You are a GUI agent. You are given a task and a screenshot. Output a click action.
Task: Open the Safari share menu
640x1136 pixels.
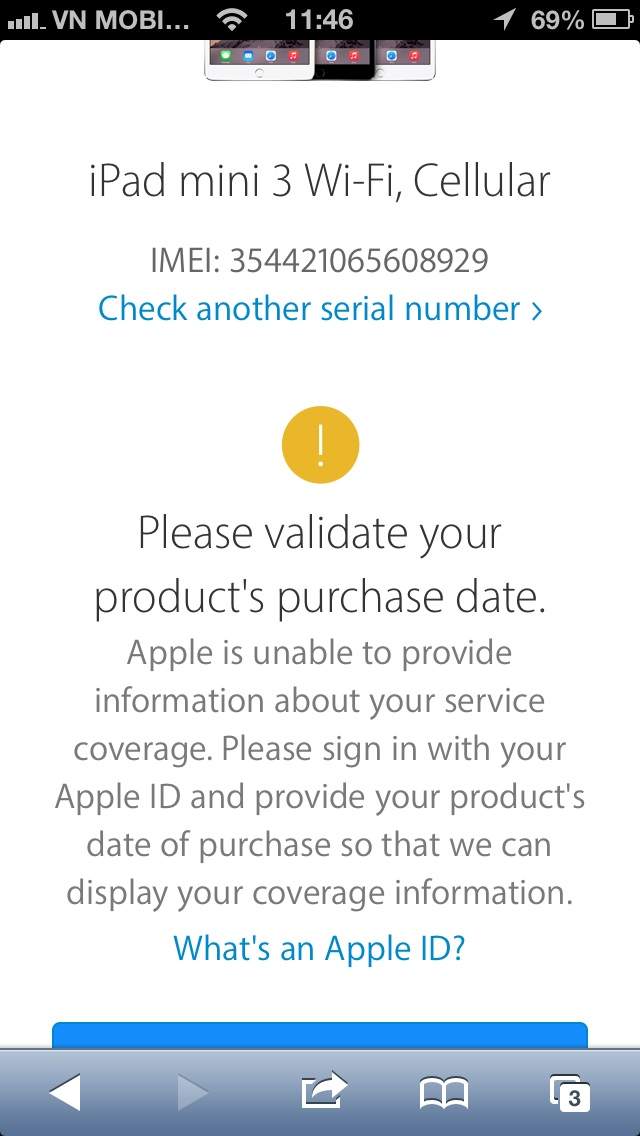[325, 1090]
